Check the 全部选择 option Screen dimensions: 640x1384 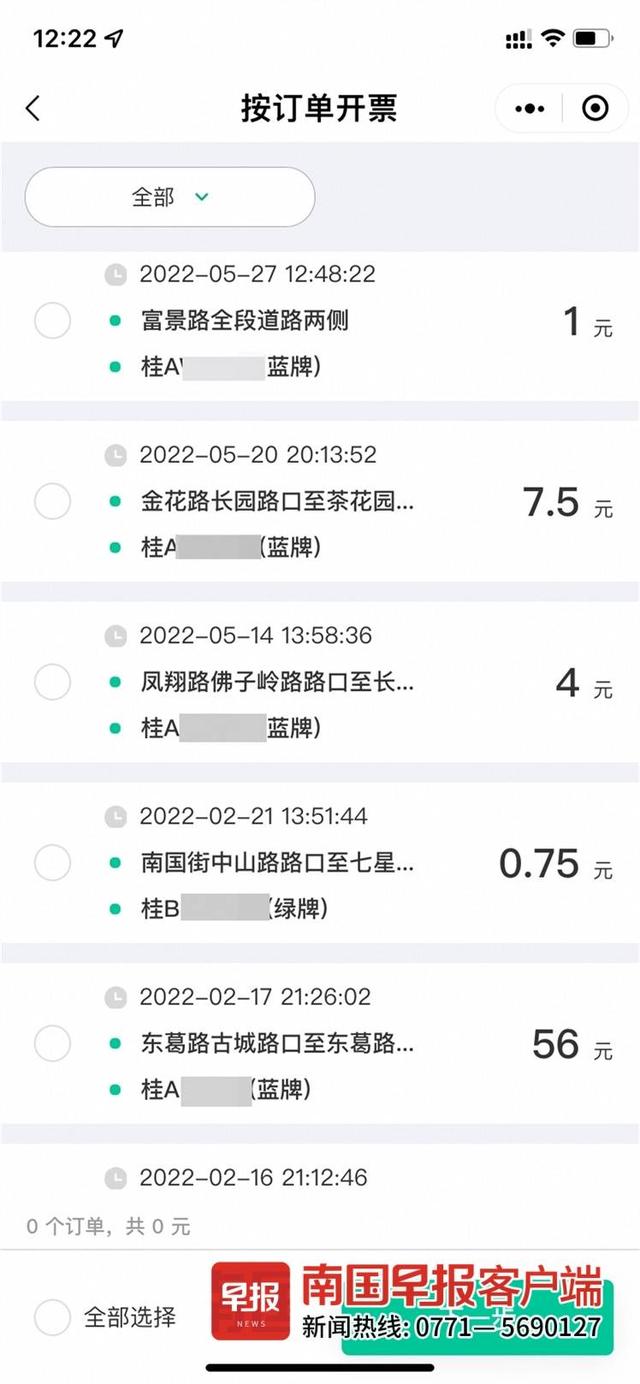point(52,1317)
